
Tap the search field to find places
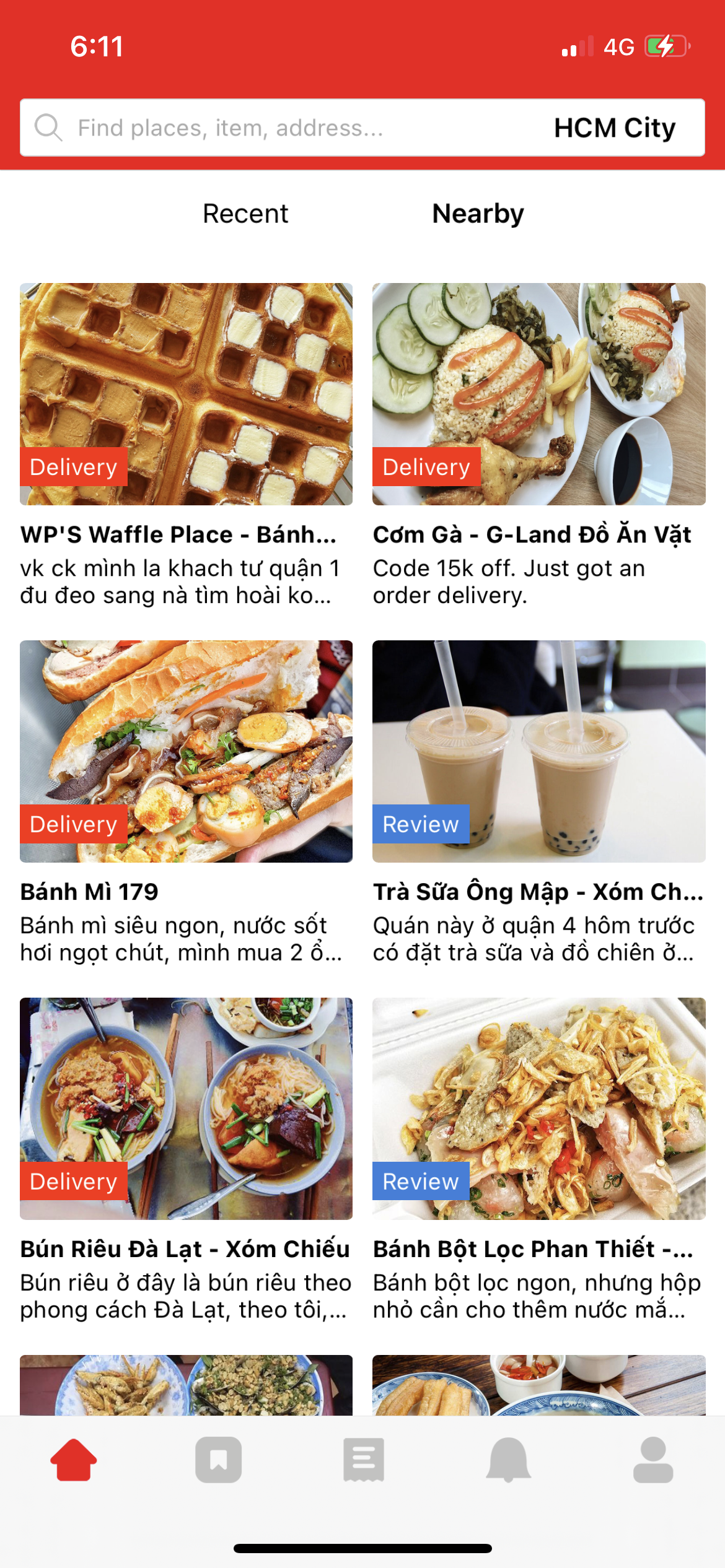(248, 128)
